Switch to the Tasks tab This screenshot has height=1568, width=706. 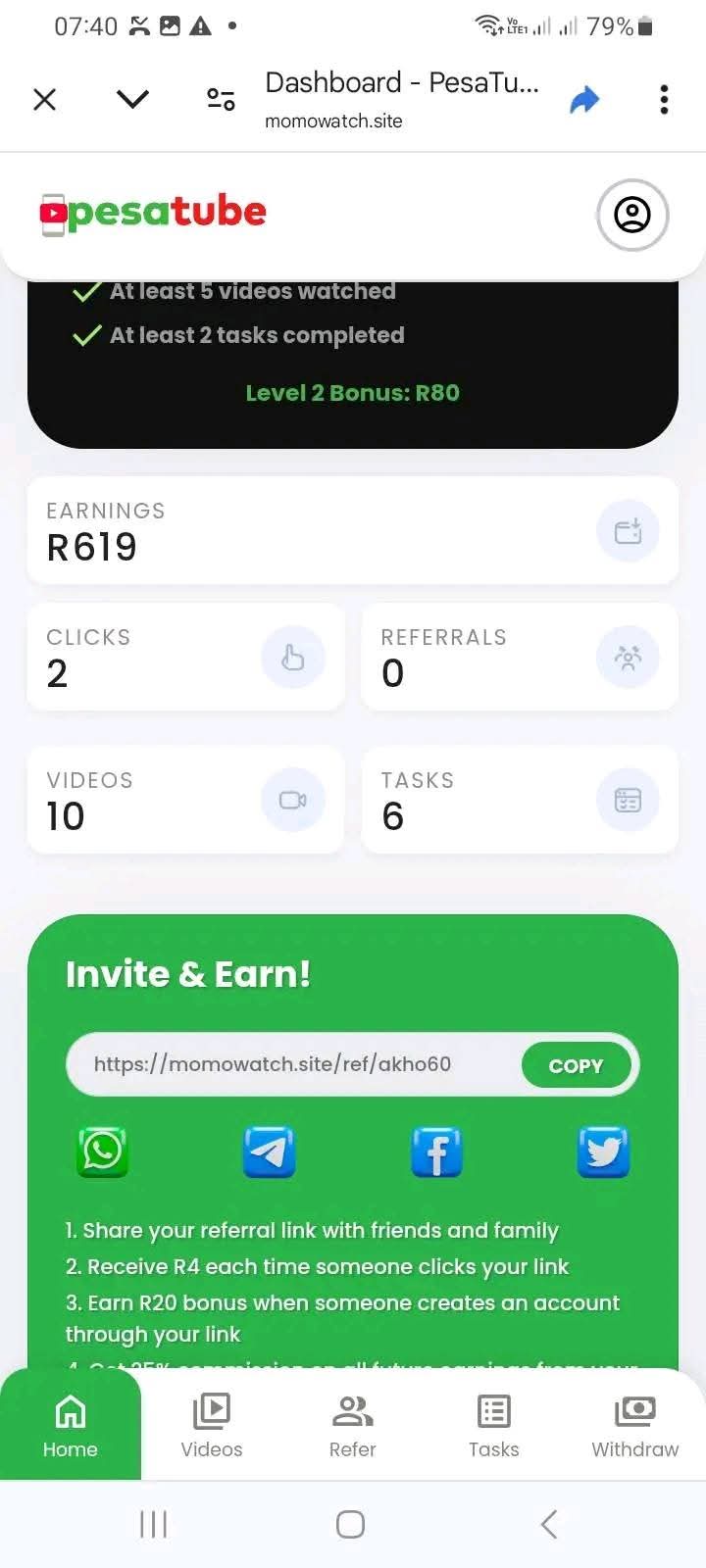pyautogui.click(x=493, y=1426)
